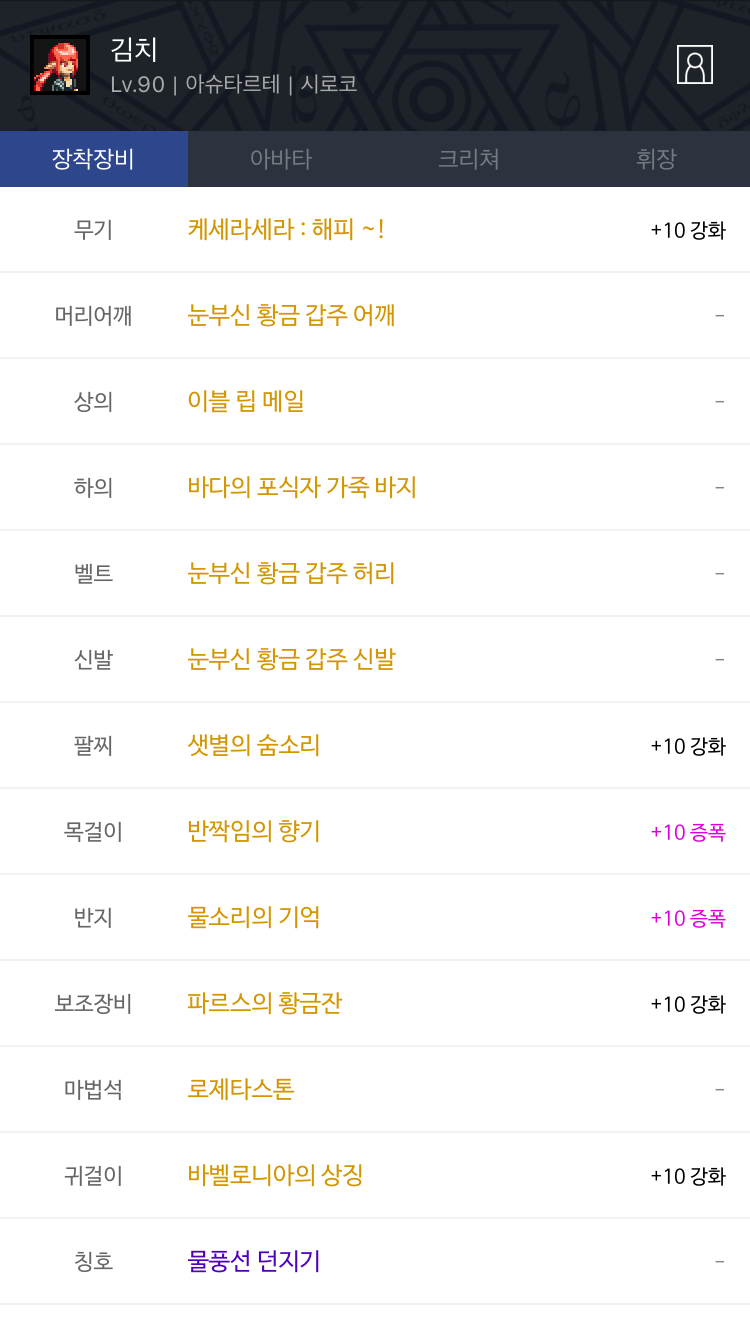This screenshot has width=750, height=1334.
Task: View ring 물소리의 기억
Action: point(254,918)
